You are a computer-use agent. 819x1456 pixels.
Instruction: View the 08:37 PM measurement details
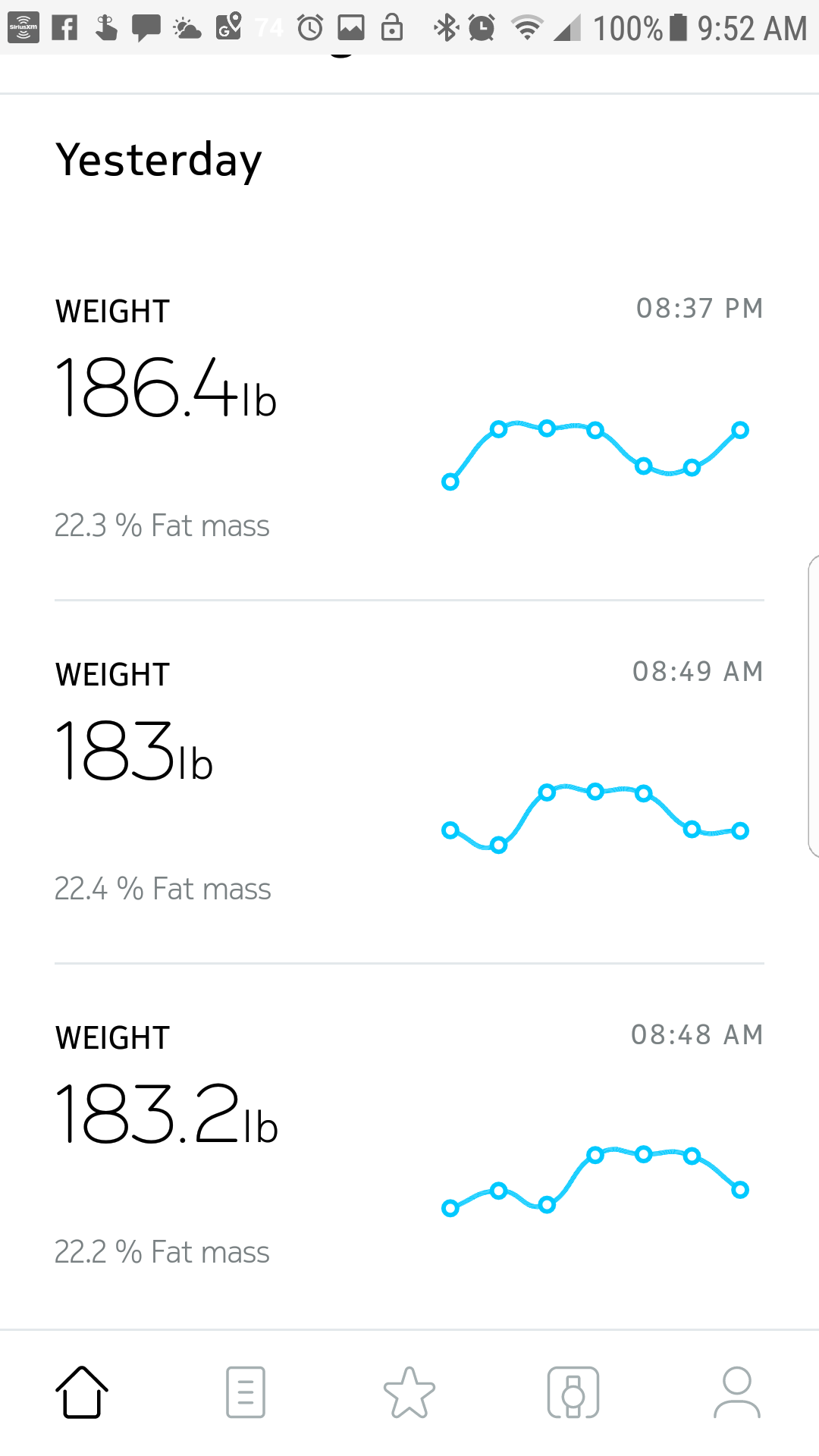click(x=699, y=308)
